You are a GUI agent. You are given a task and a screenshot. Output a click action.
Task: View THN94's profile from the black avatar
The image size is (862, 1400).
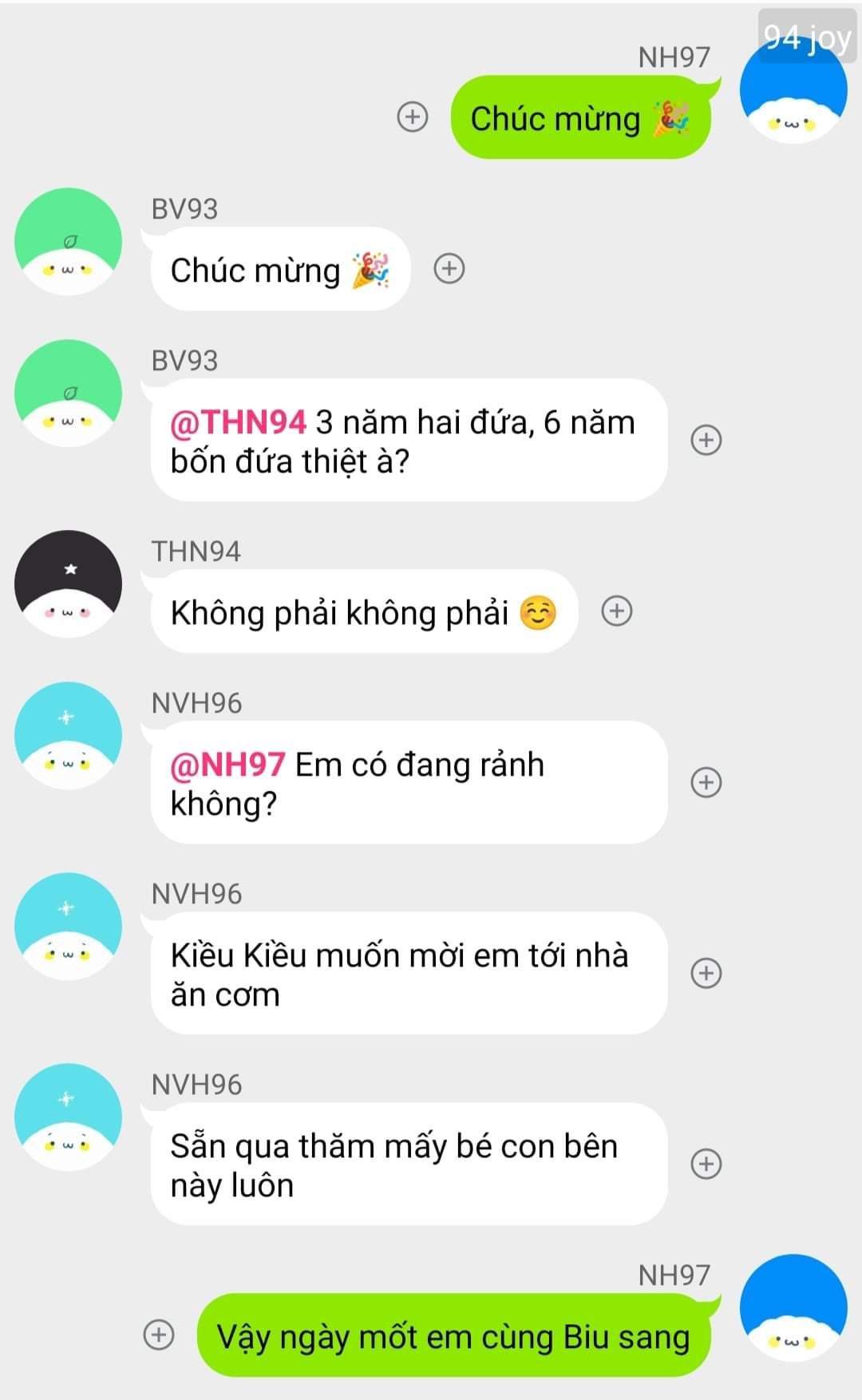[x=69, y=583]
